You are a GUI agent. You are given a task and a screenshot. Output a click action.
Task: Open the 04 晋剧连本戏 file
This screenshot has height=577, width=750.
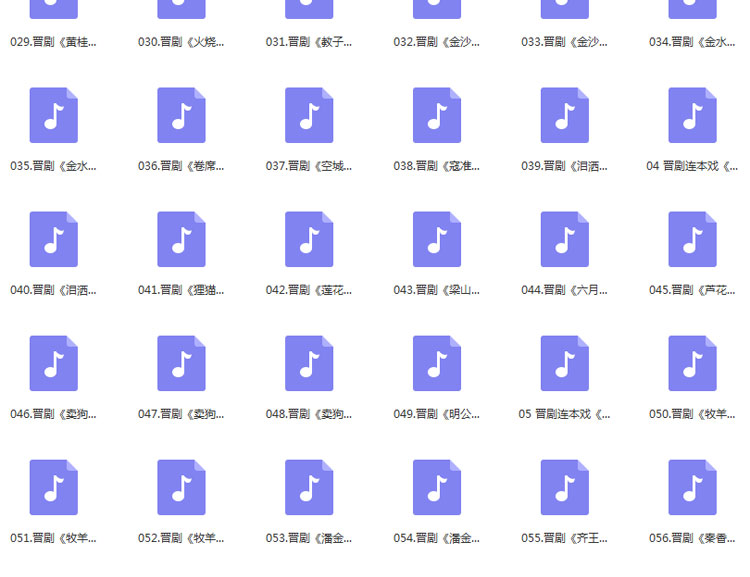coord(692,116)
